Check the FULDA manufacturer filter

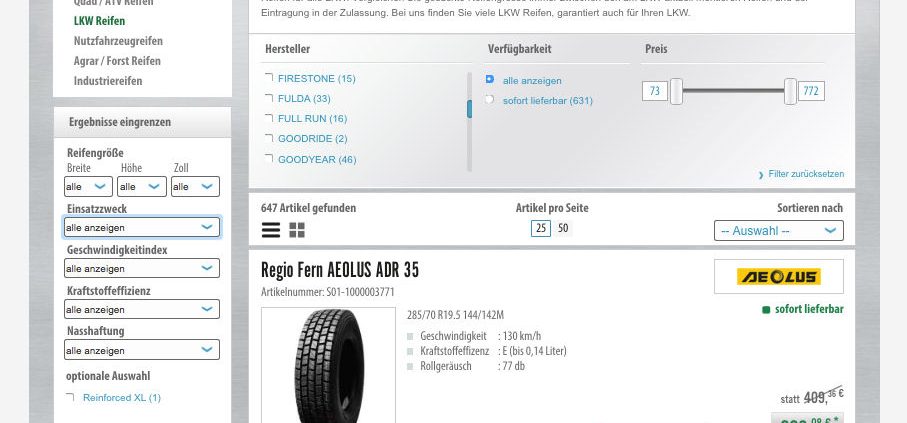pos(269,98)
